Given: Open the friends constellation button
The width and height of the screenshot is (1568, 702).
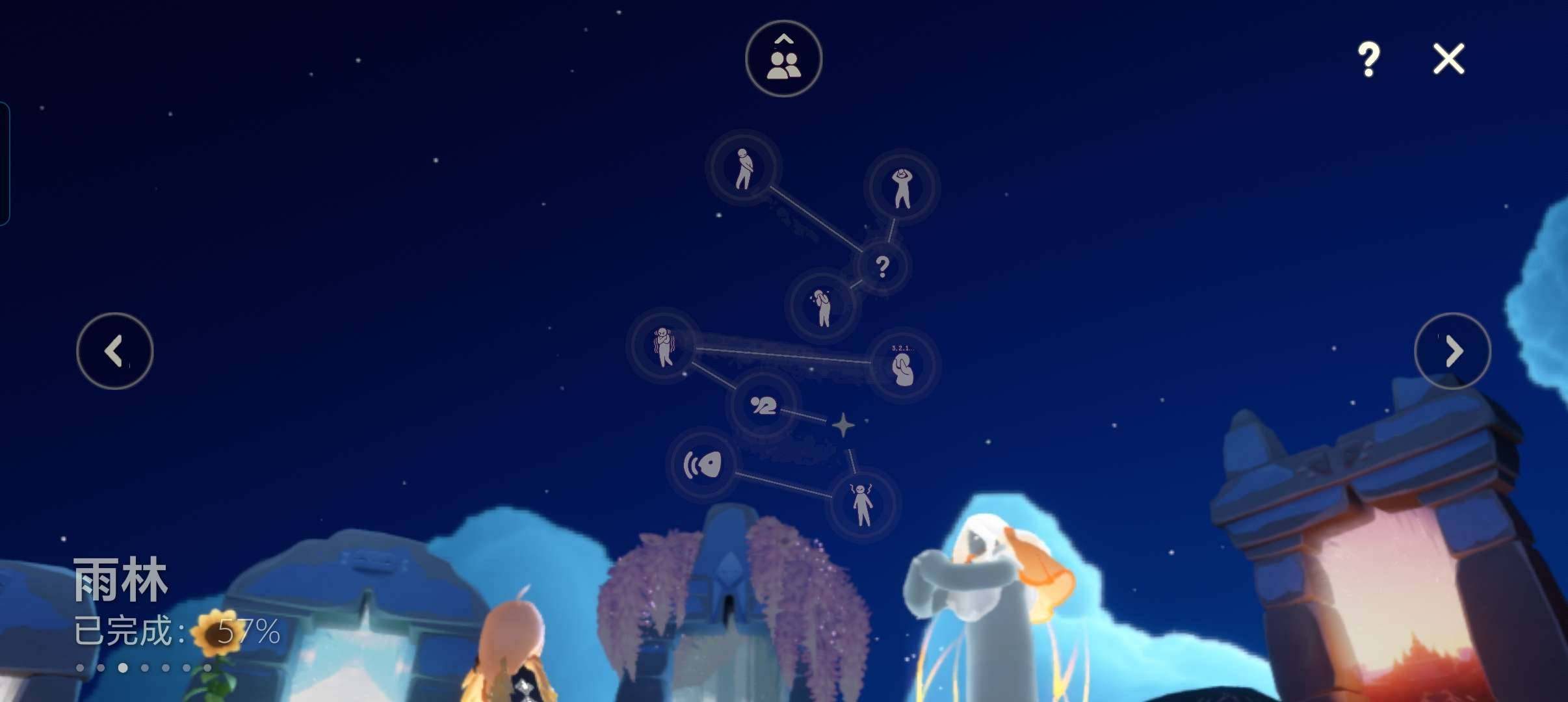Looking at the screenshot, I should click(x=783, y=59).
